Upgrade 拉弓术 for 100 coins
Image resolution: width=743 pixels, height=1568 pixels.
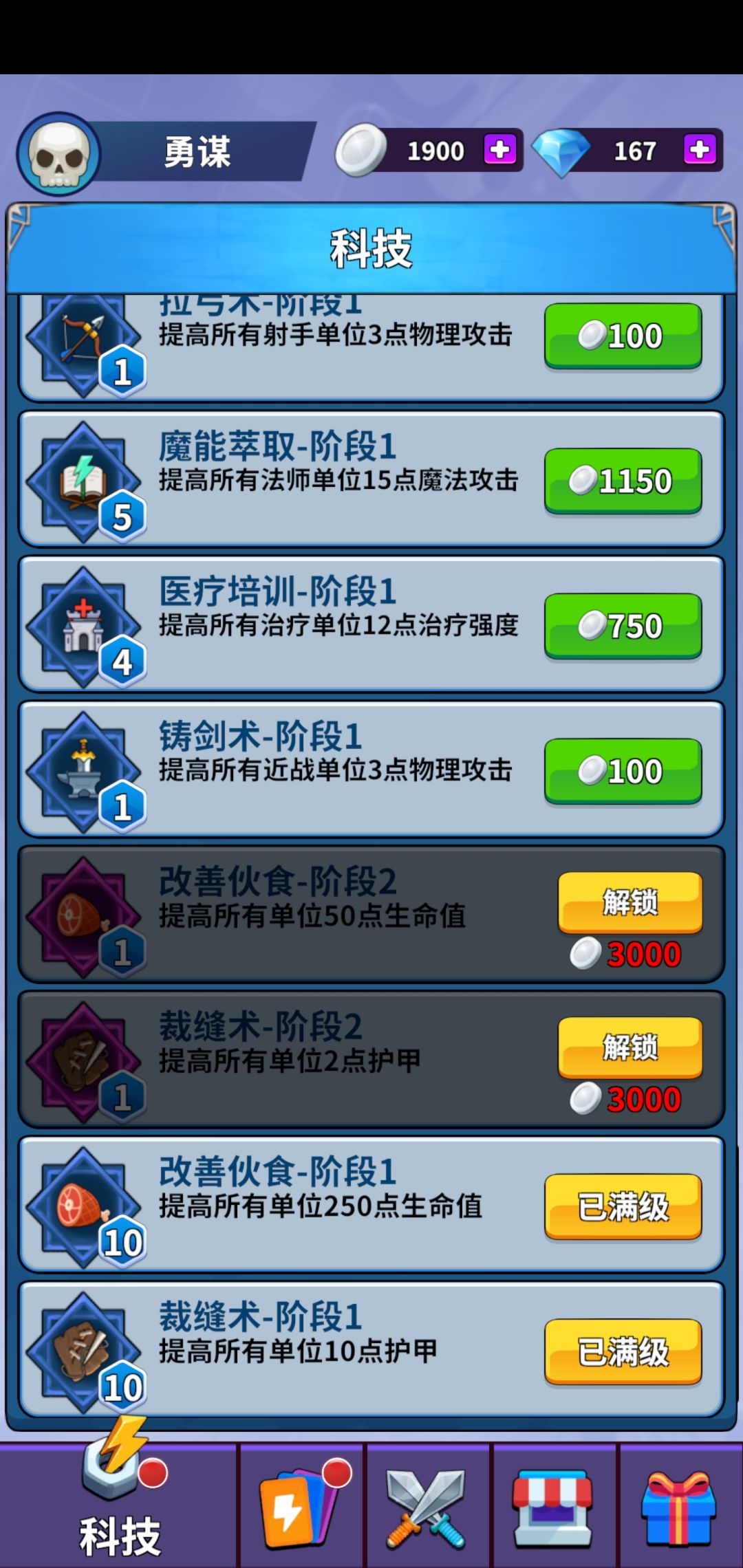[x=623, y=337]
